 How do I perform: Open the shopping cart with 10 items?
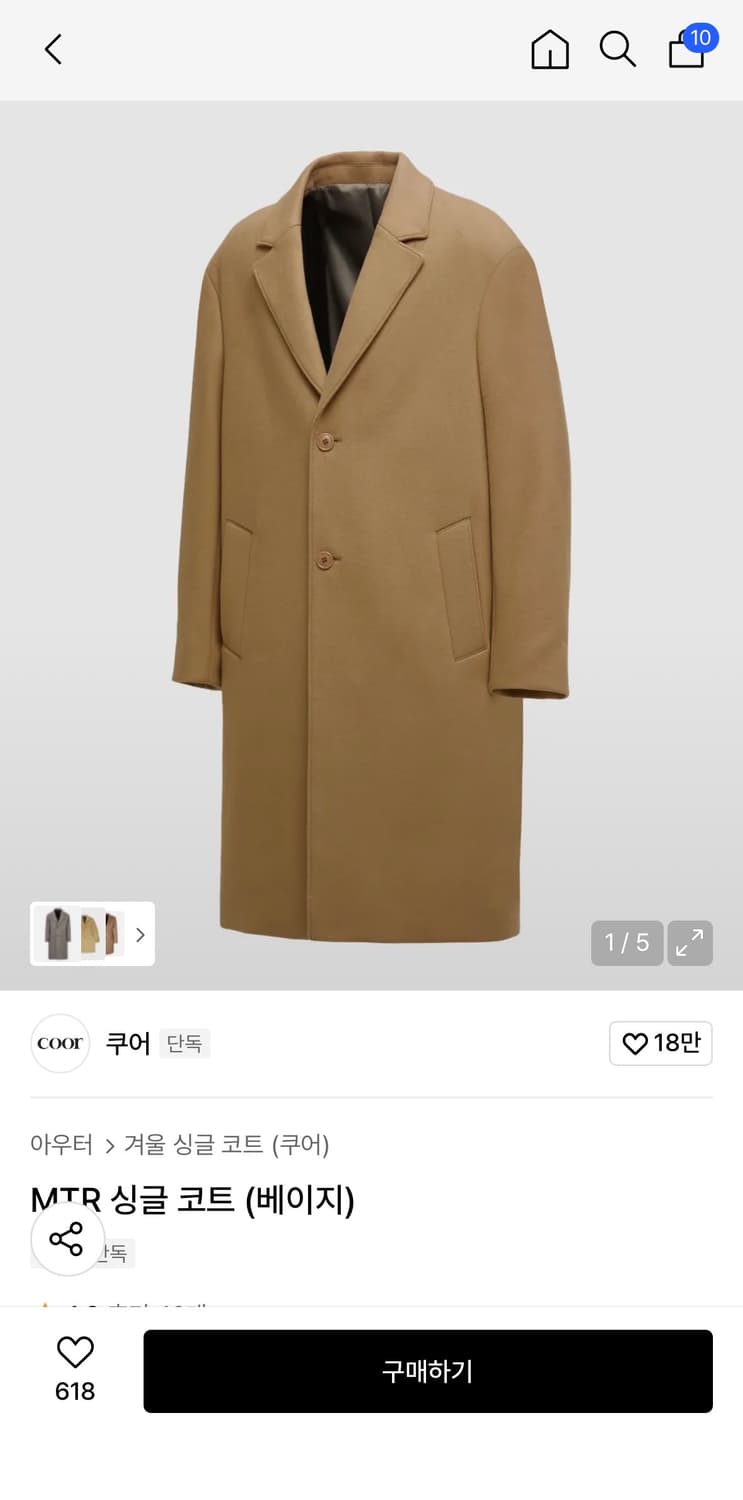[x=686, y=52]
